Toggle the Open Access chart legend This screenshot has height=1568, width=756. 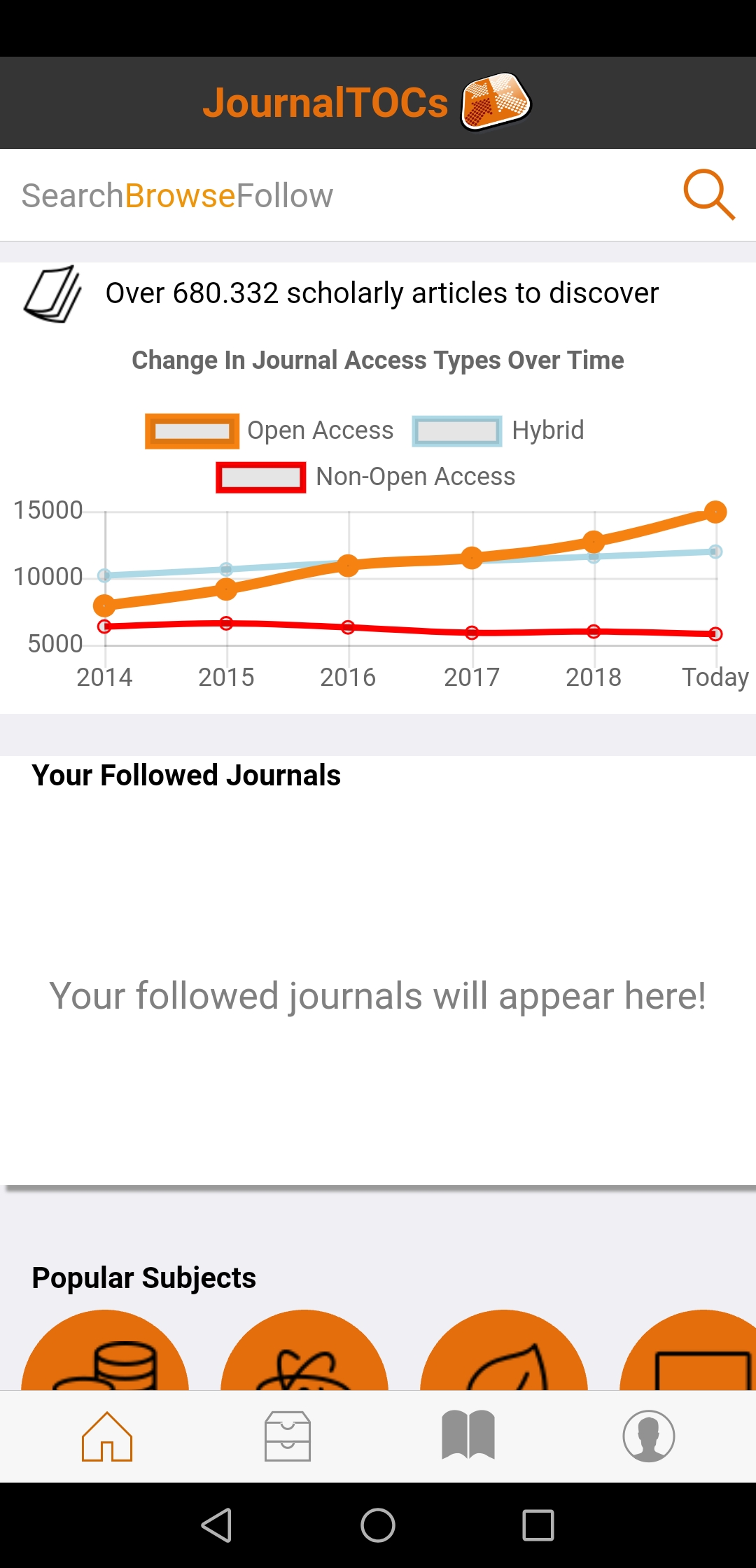click(269, 430)
